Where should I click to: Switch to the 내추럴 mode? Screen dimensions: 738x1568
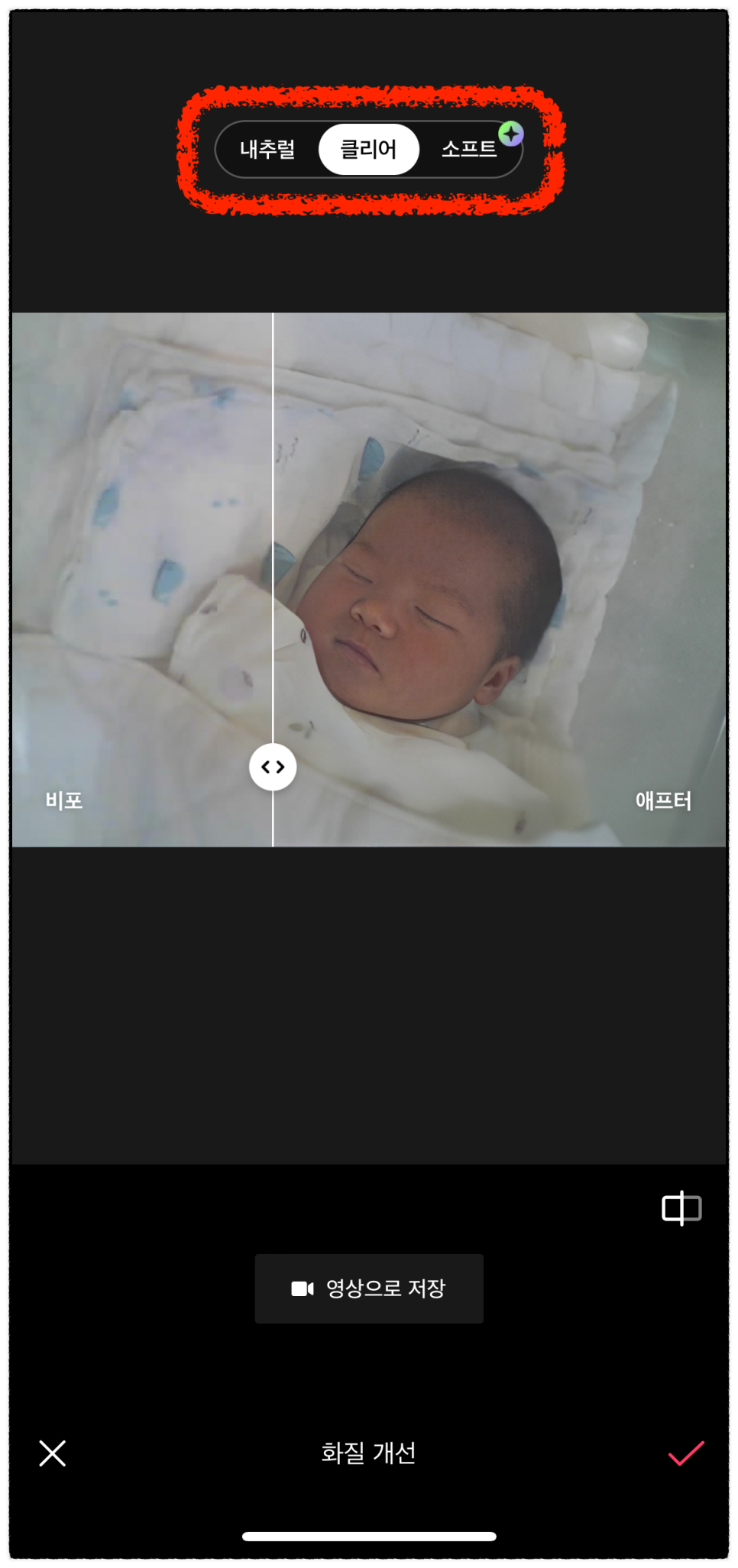(267, 149)
